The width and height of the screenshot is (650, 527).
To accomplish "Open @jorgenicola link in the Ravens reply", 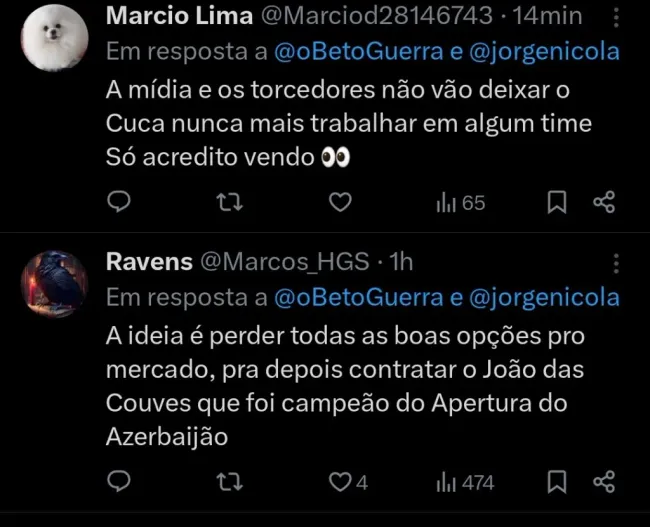I will [x=544, y=298].
